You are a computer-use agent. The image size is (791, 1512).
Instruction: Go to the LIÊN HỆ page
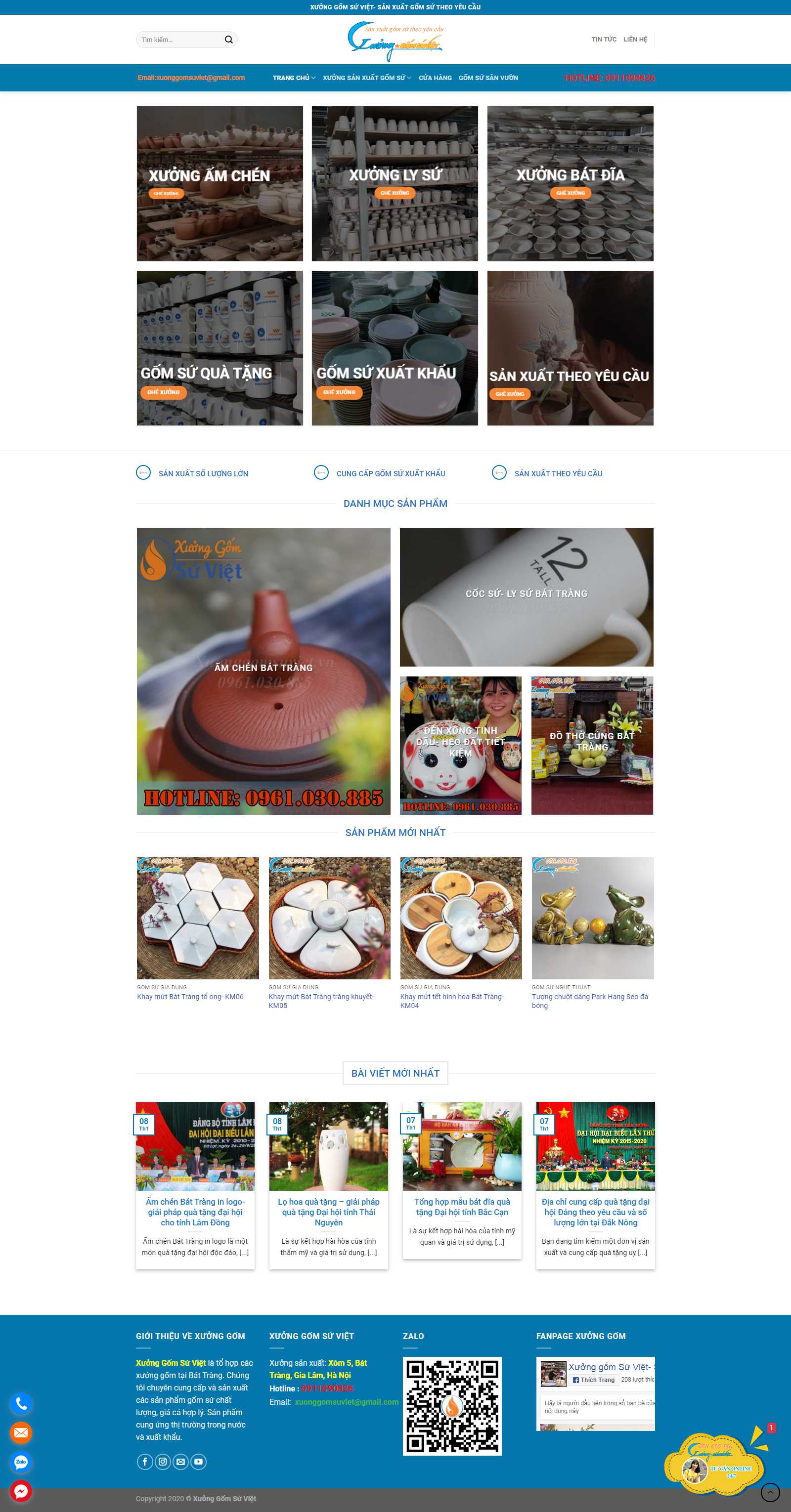635,40
